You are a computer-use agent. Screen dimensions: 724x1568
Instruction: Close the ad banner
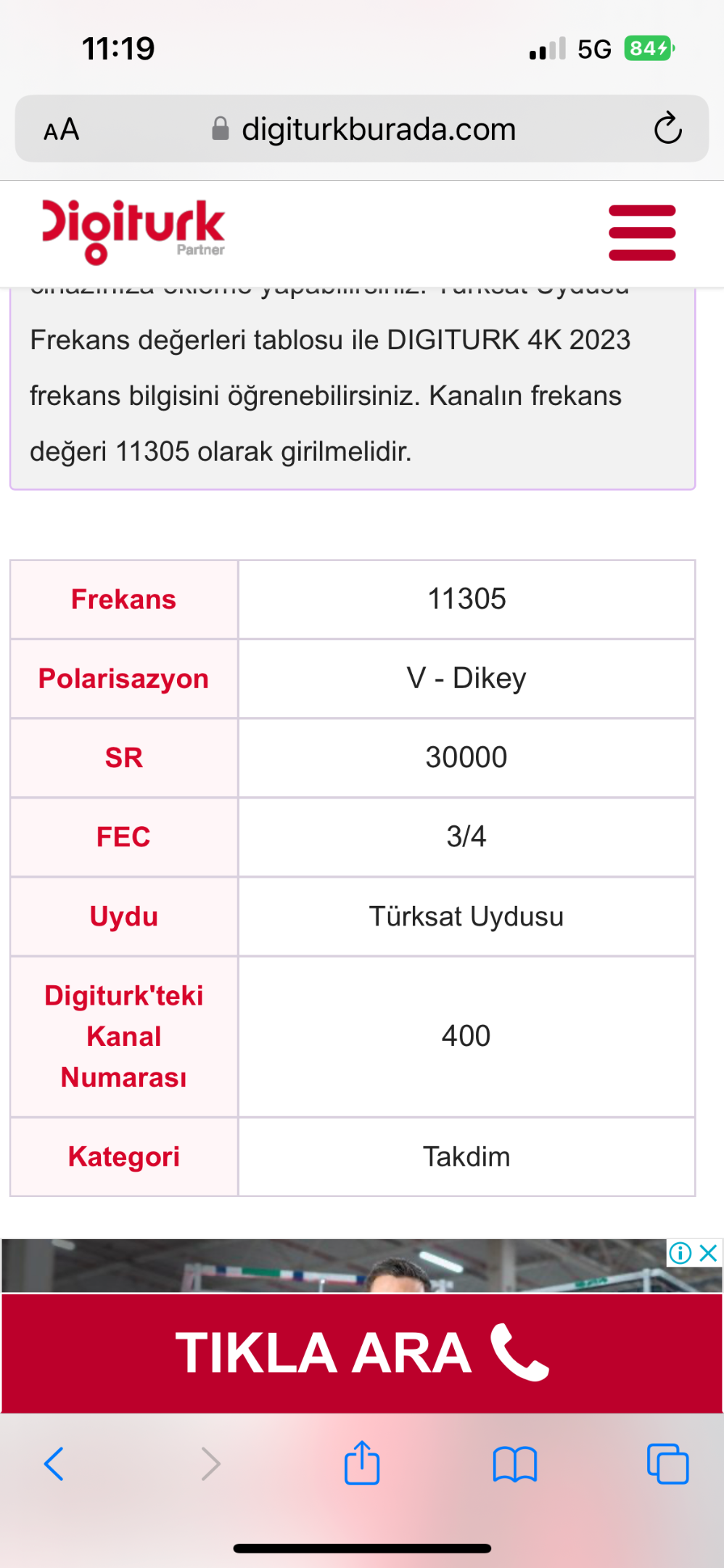(x=709, y=1252)
